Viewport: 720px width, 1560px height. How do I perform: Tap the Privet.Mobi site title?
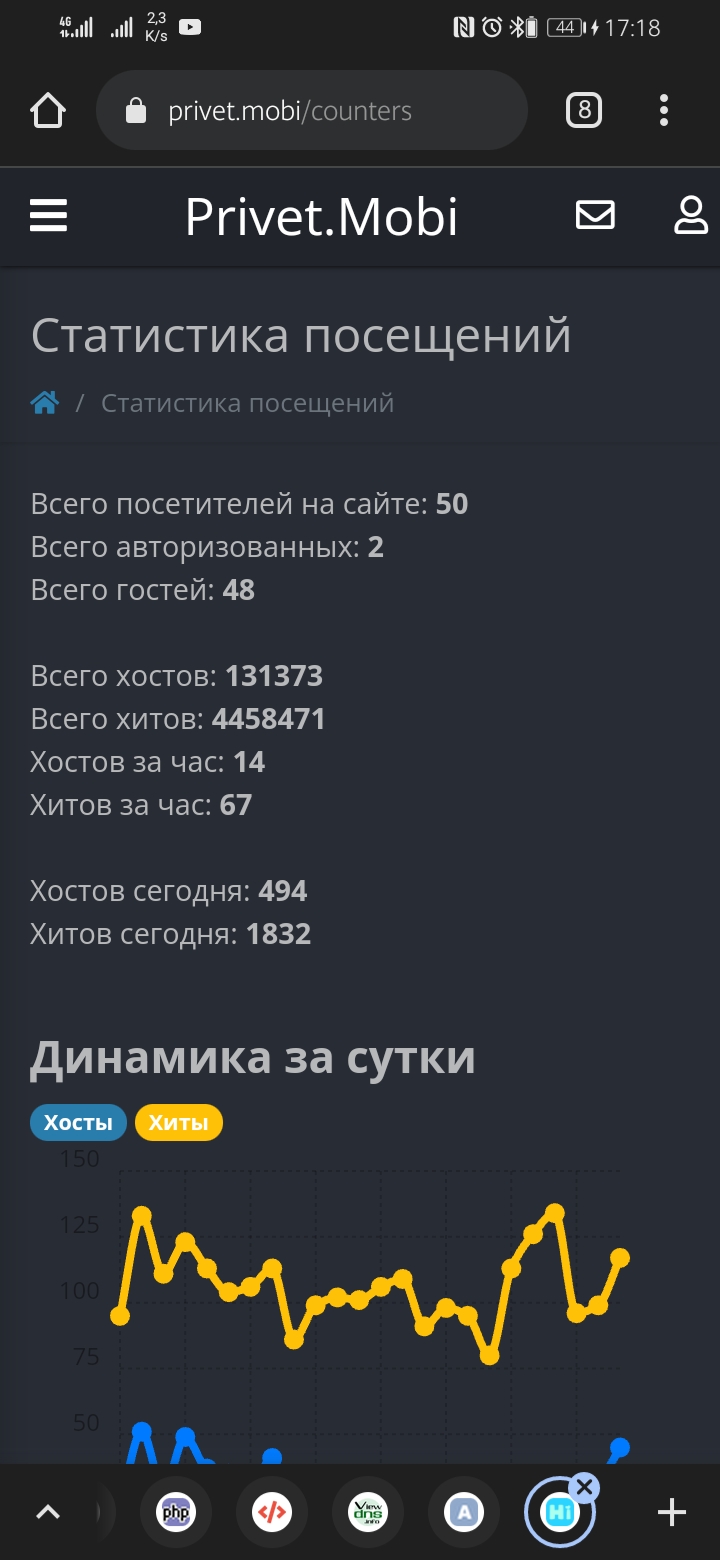click(x=321, y=217)
